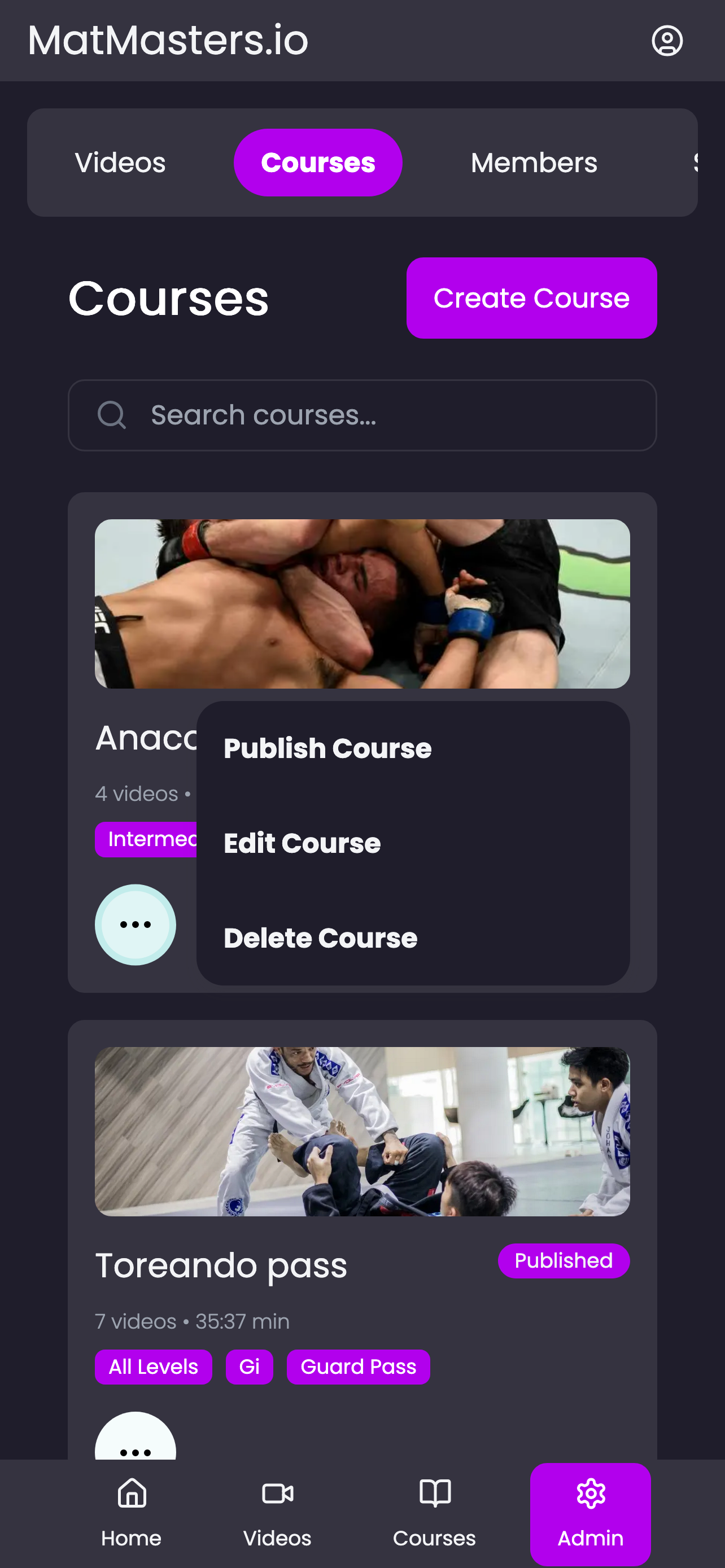Toggle the All Levels tag filter
The width and height of the screenshot is (725, 1568).
[x=153, y=1366]
